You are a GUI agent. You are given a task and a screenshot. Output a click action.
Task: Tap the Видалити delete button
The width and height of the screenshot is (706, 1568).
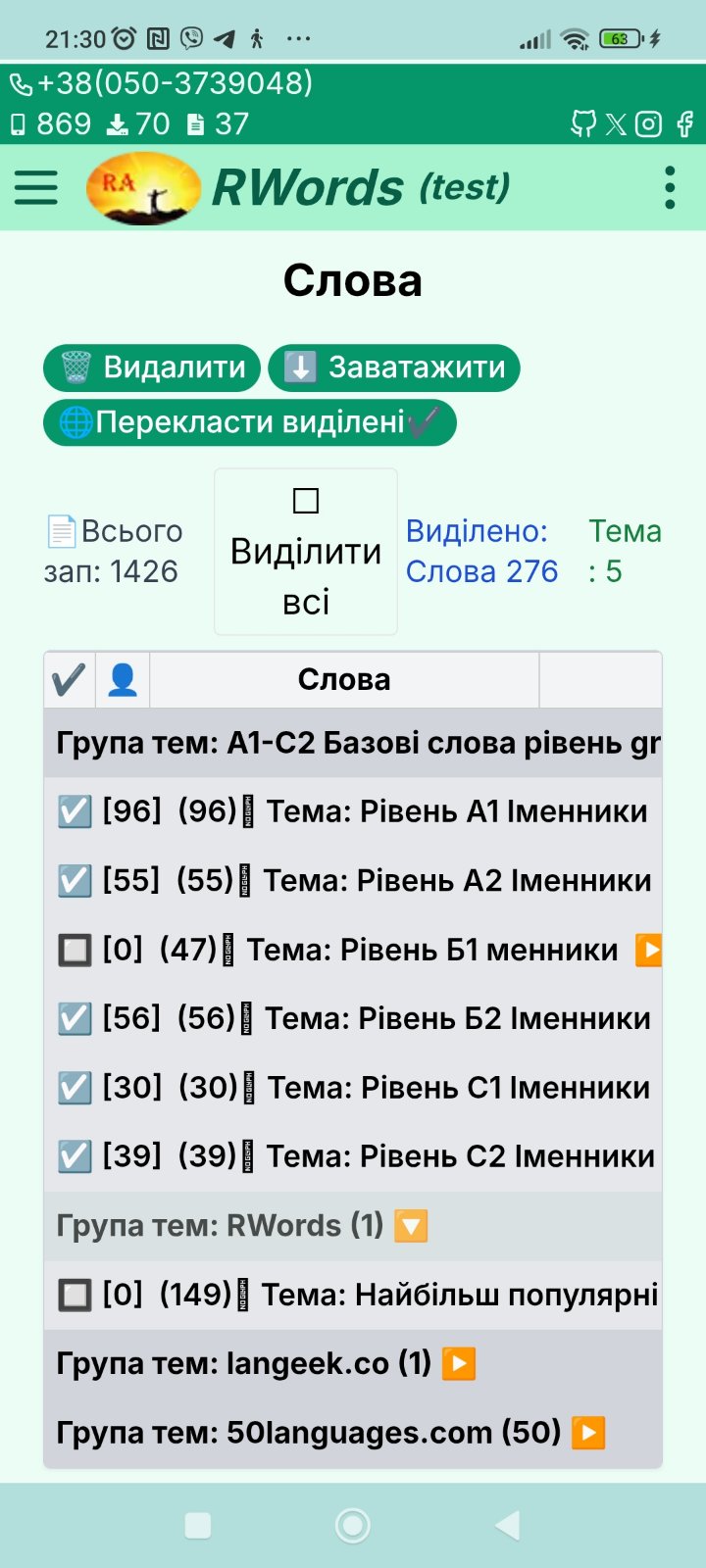click(152, 367)
